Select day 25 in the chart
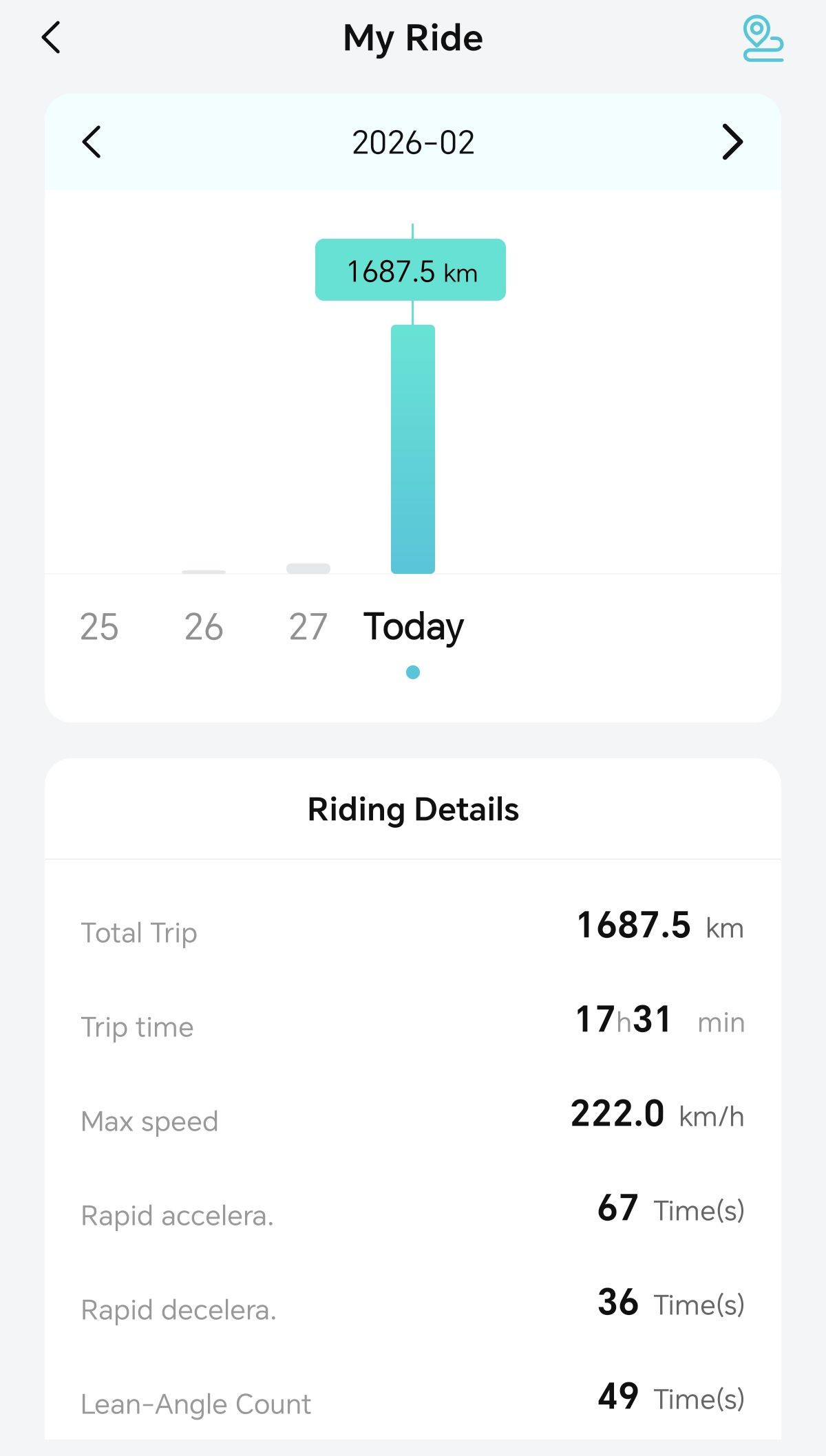The width and height of the screenshot is (826, 1456). [x=99, y=627]
